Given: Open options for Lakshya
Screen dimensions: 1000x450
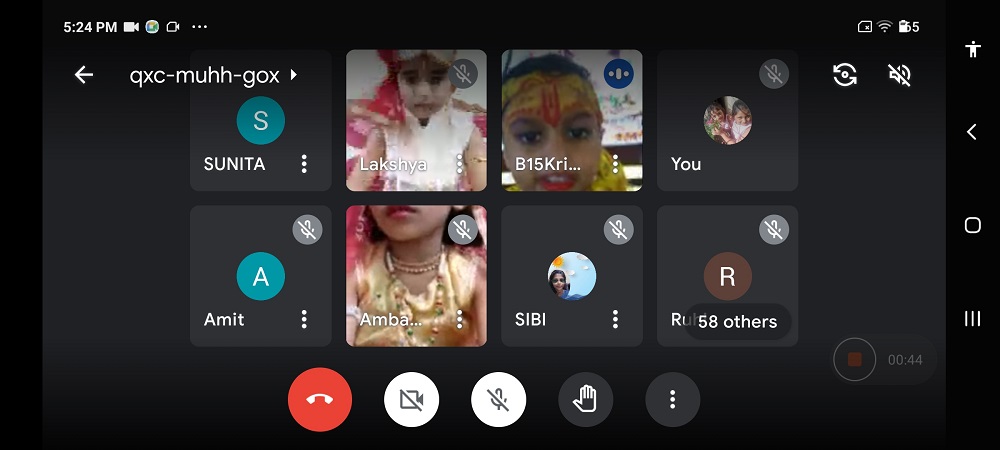Looking at the screenshot, I should [x=460, y=164].
